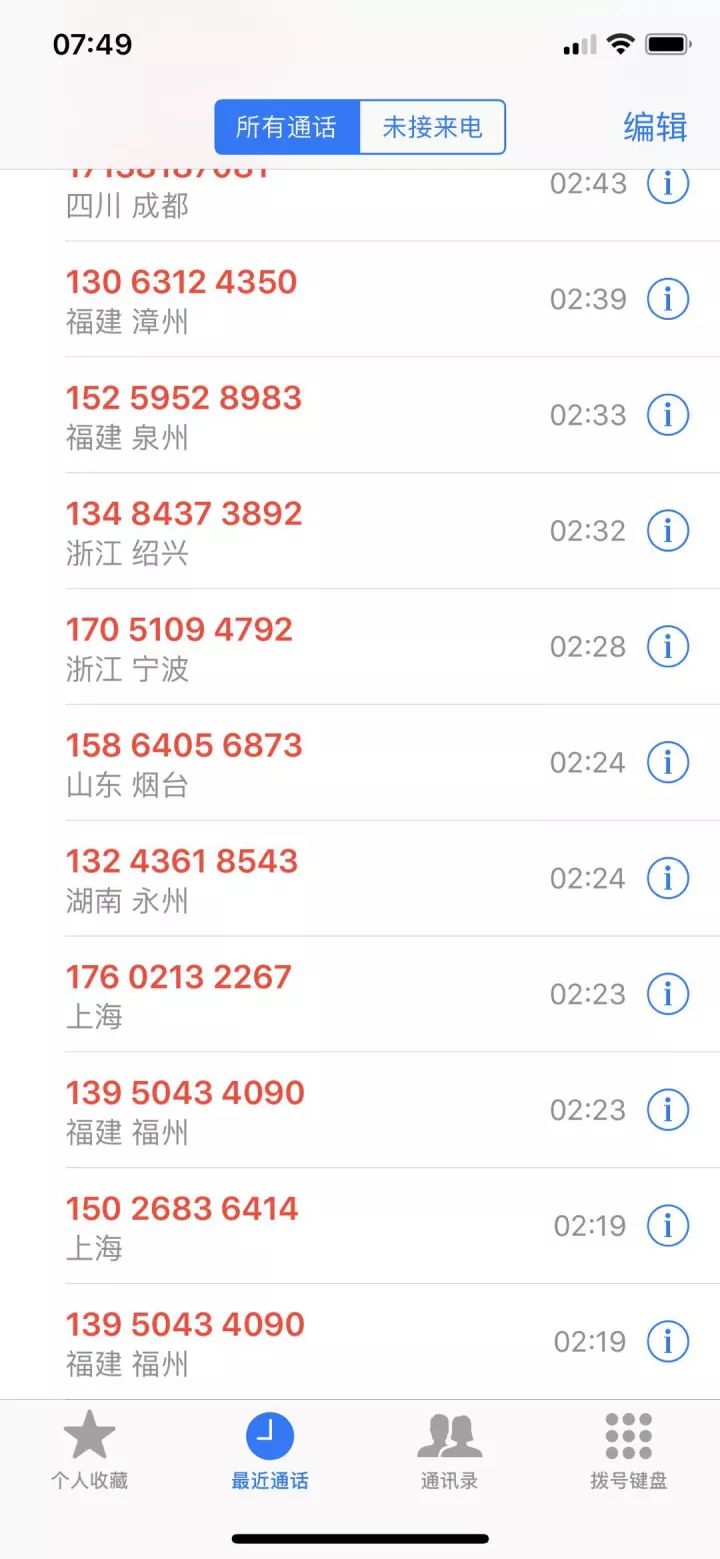Open info for 130 6312 4350
Screen dimensions: 720x1559
point(668,299)
